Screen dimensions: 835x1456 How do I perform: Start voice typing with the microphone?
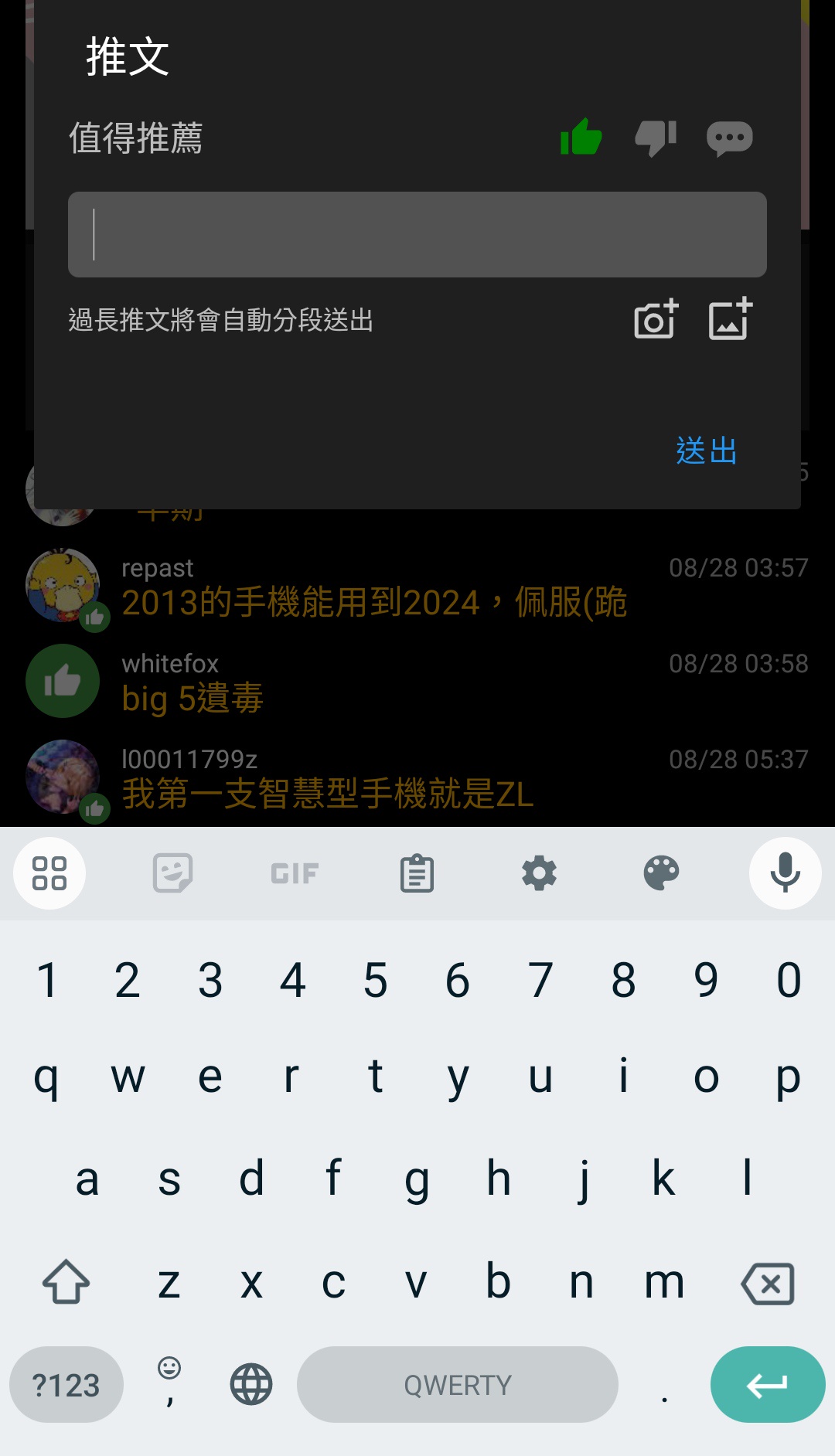pyautogui.click(x=785, y=873)
